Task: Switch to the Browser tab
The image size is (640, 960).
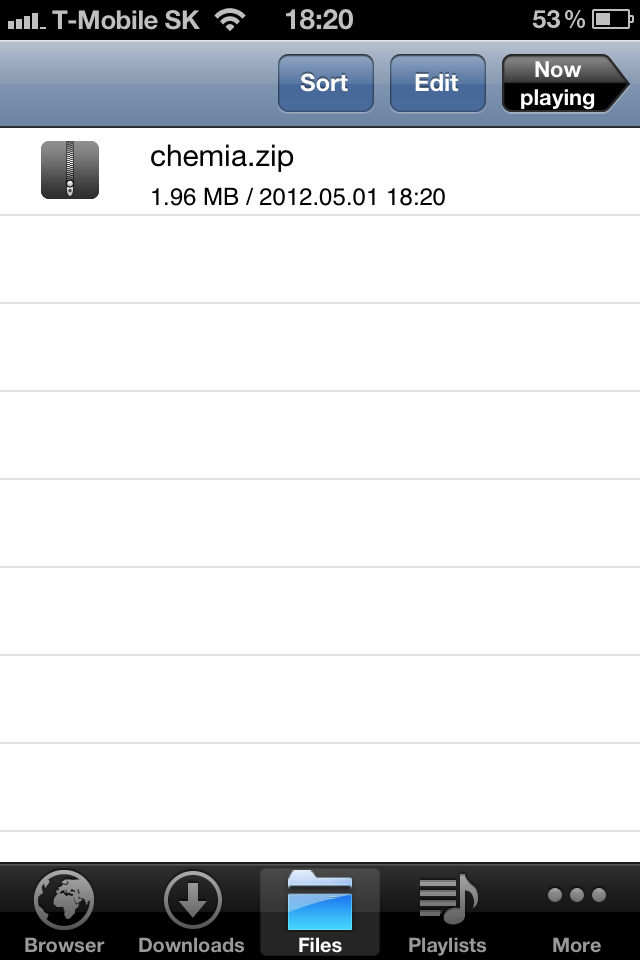Action: (x=64, y=912)
